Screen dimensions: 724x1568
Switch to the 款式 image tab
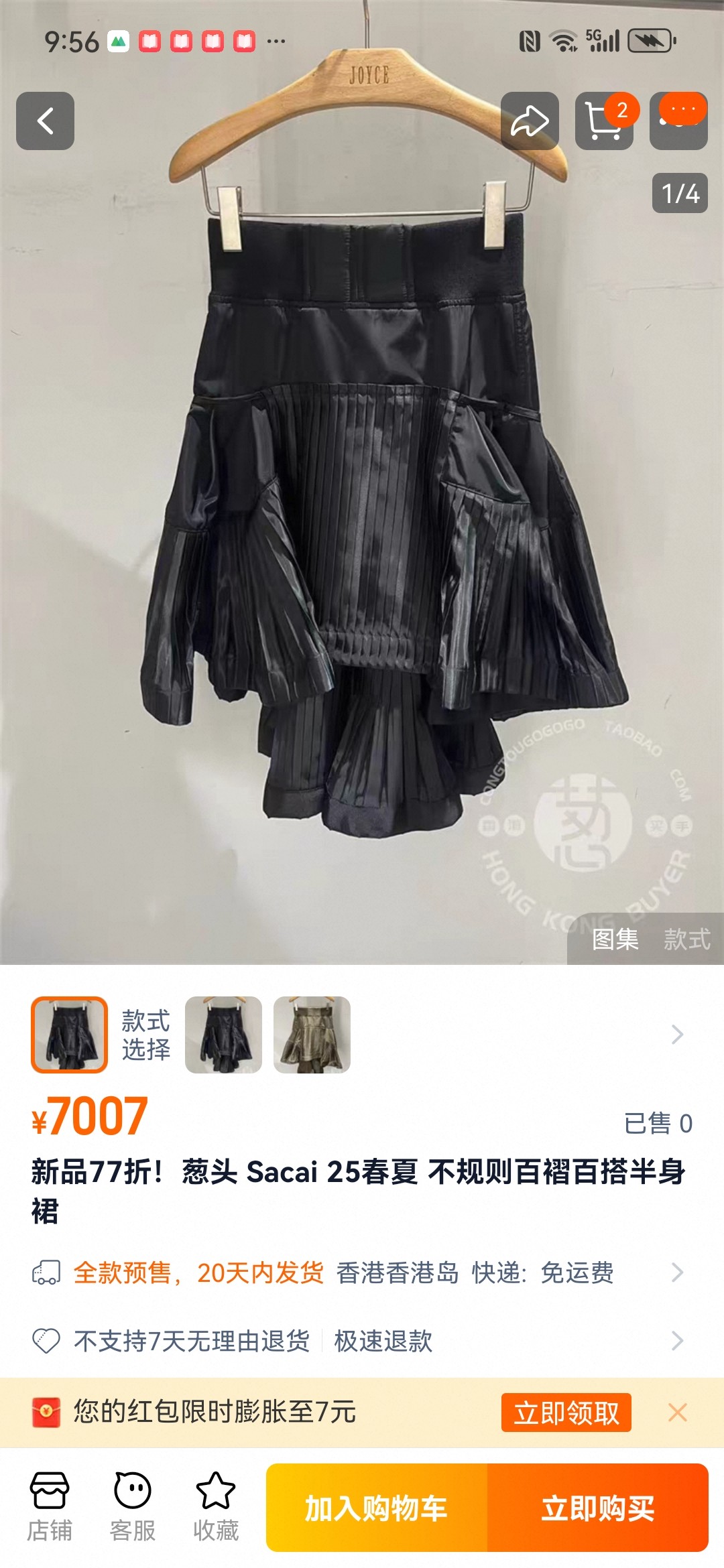click(686, 939)
